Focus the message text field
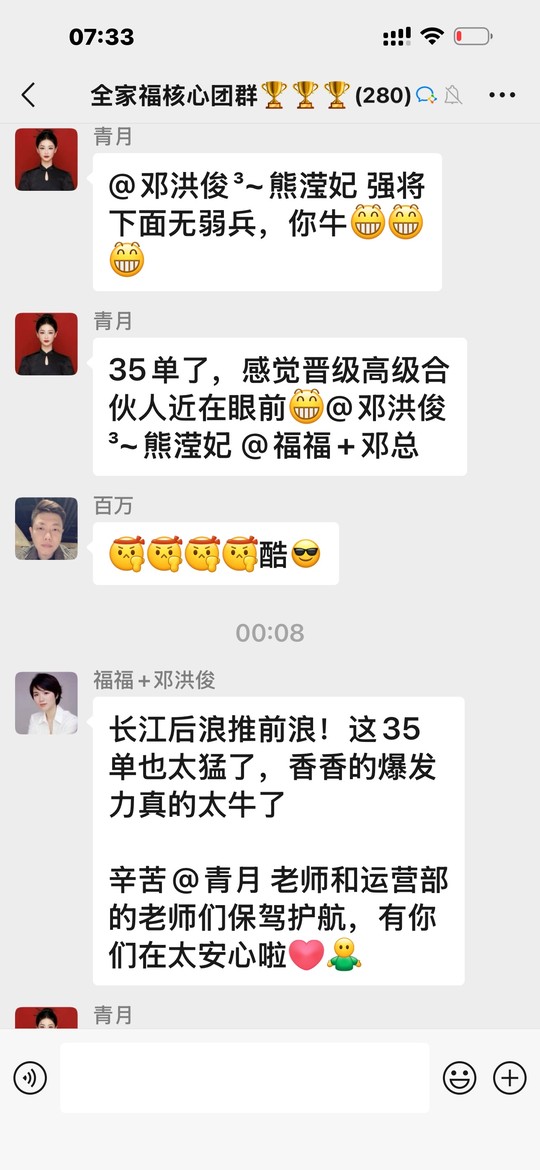The image size is (540, 1170). pos(245,1077)
